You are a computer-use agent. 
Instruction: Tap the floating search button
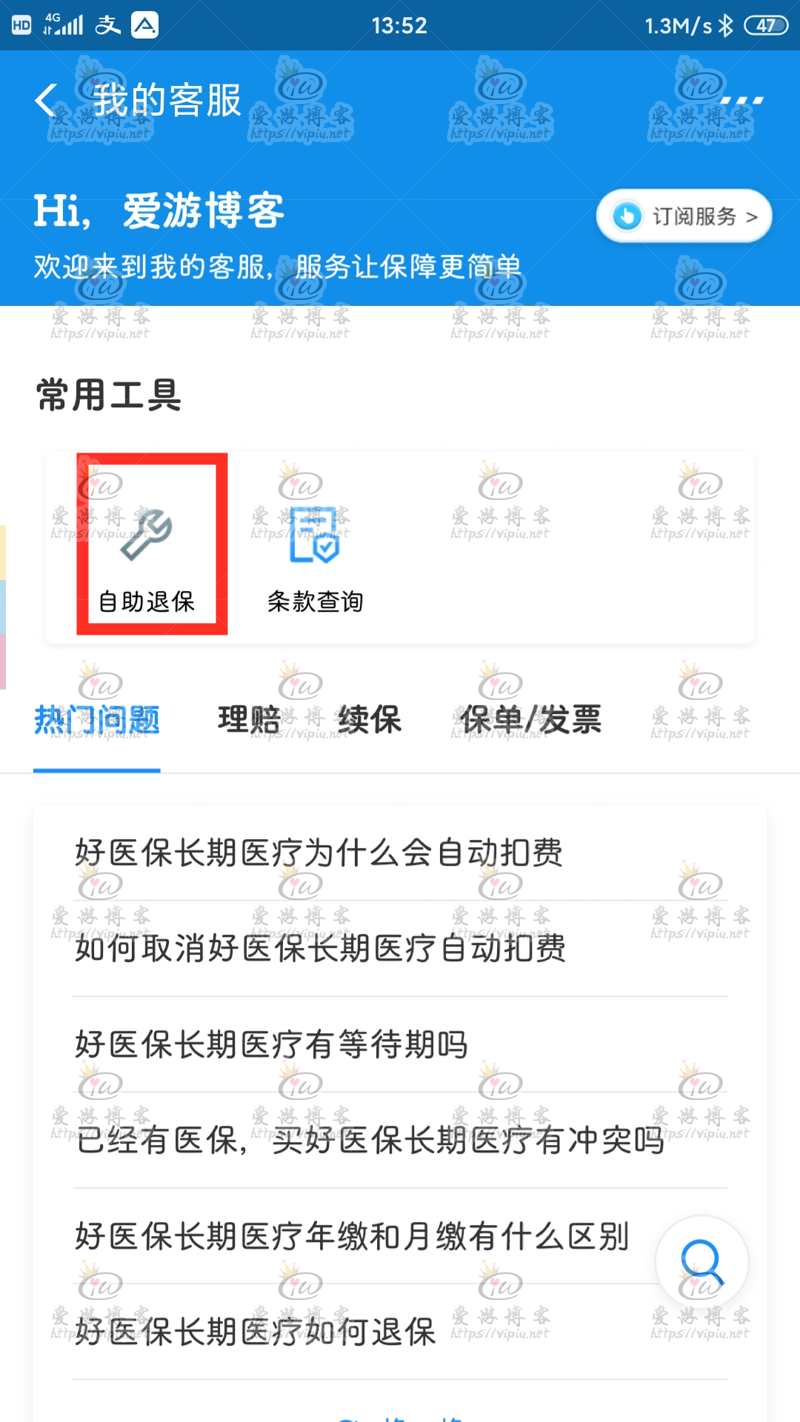pyautogui.click(x=702, y=1262)
